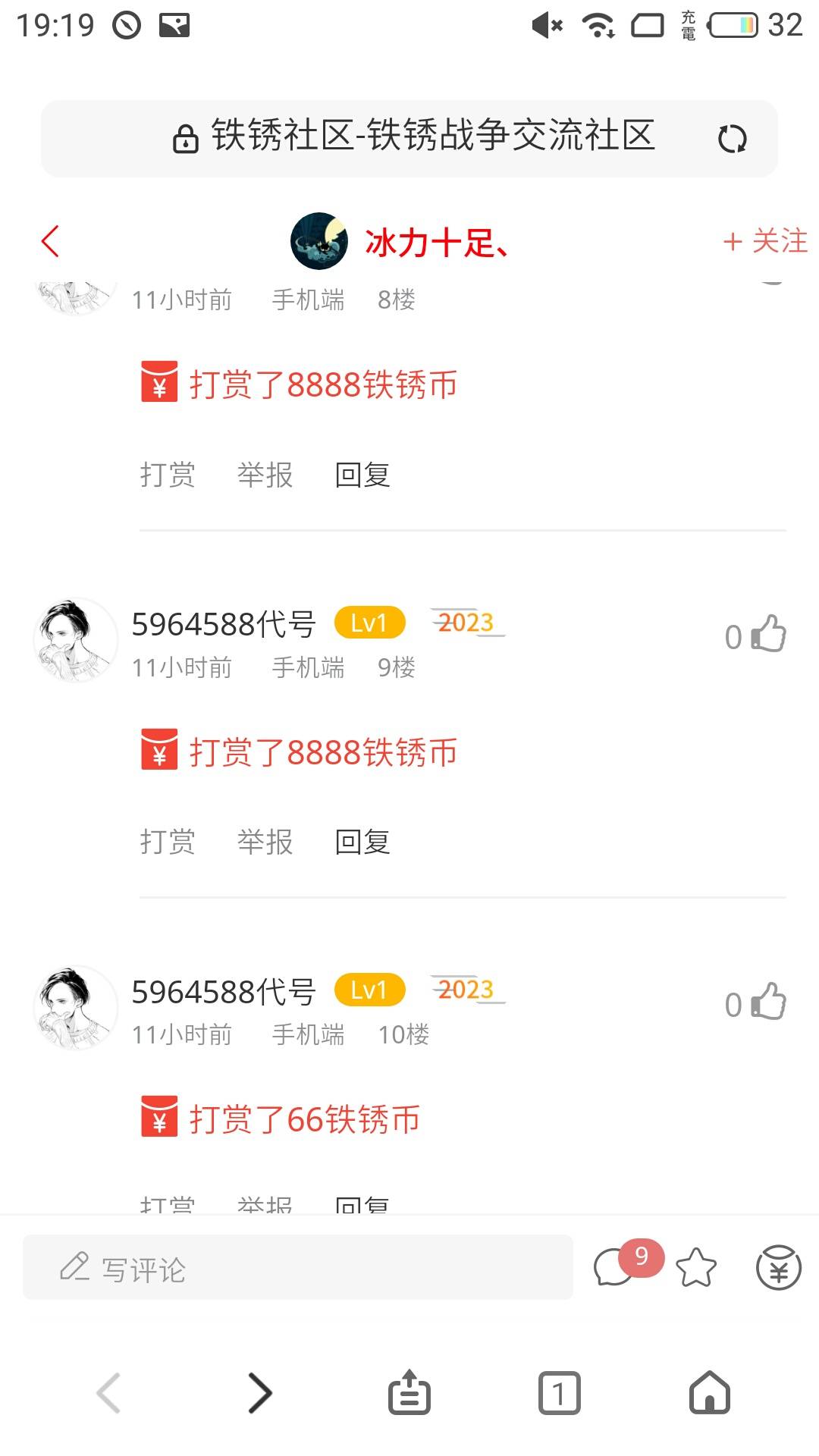The height and width of the screenshot is (1456, 819).
Task: Open the browser share menu
Action: coord(409,1393)
